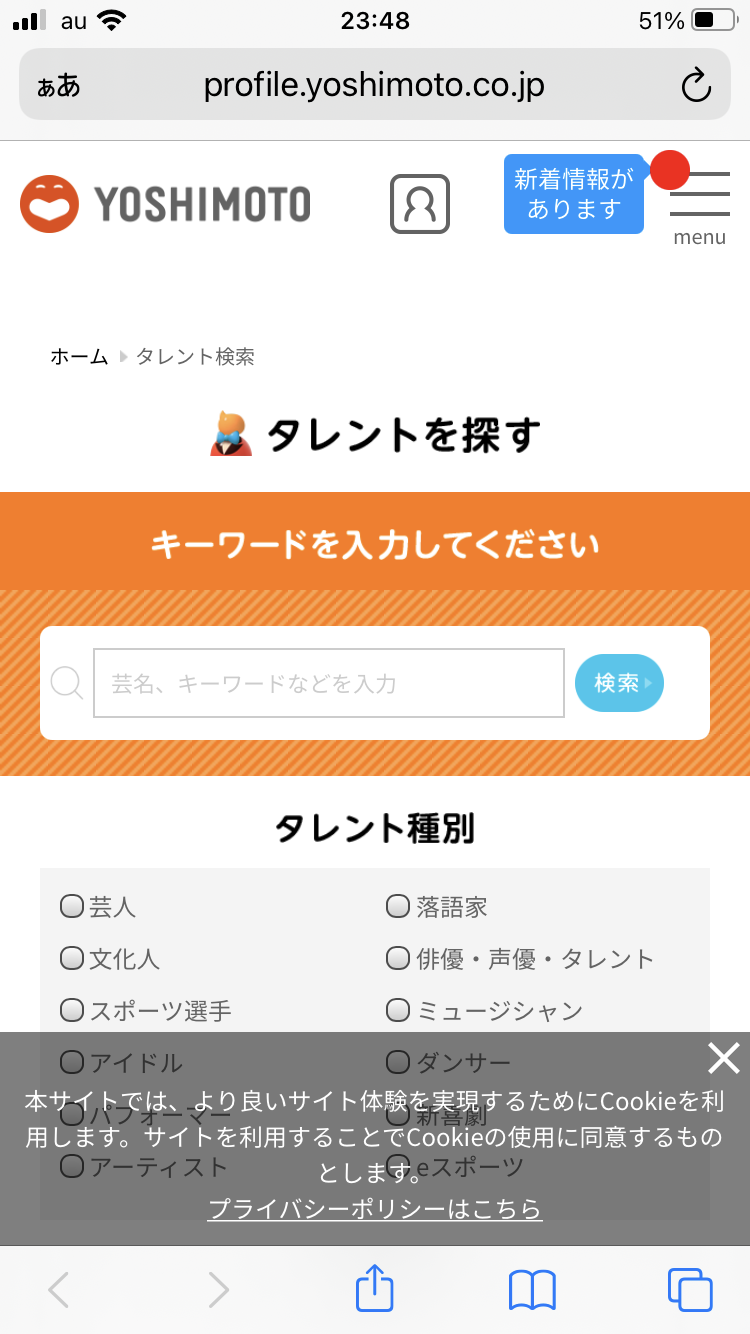
Task: Select the 文化人 checkbox
Action: [72, 959]
